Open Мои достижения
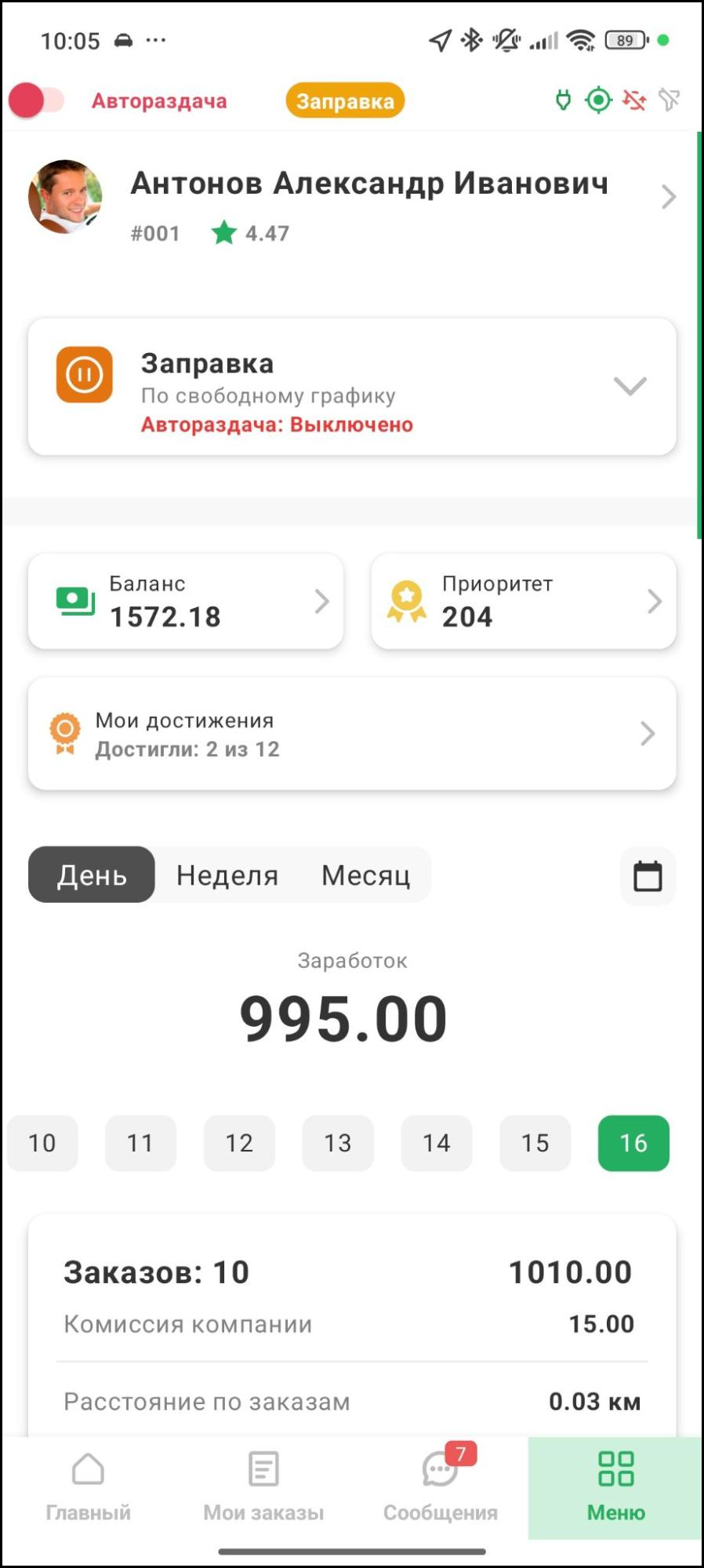Viewport: 704px width, 1568px height. pos(352,733)
